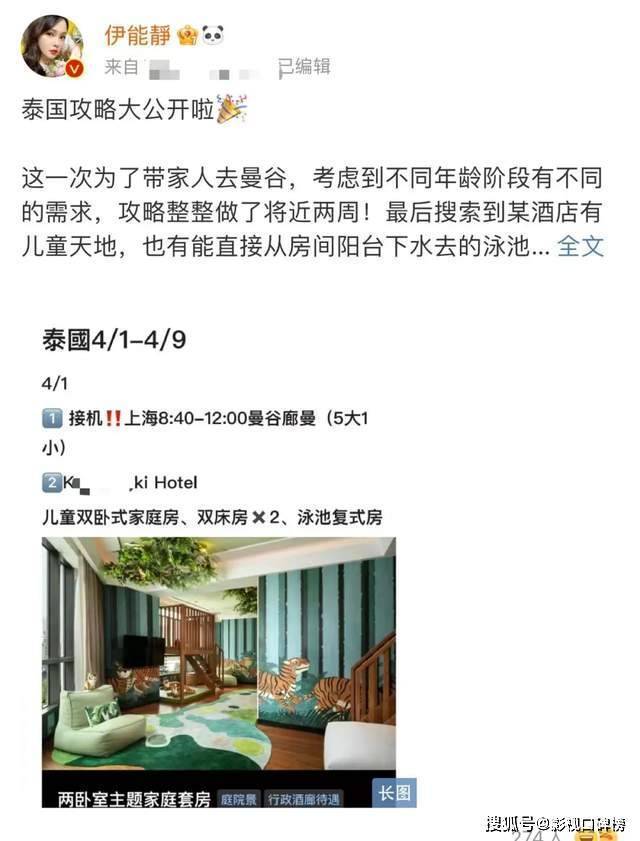Open the username 伊能静 profile link
Viewport: 640px width, 841px height.
[x=136, y=34]
